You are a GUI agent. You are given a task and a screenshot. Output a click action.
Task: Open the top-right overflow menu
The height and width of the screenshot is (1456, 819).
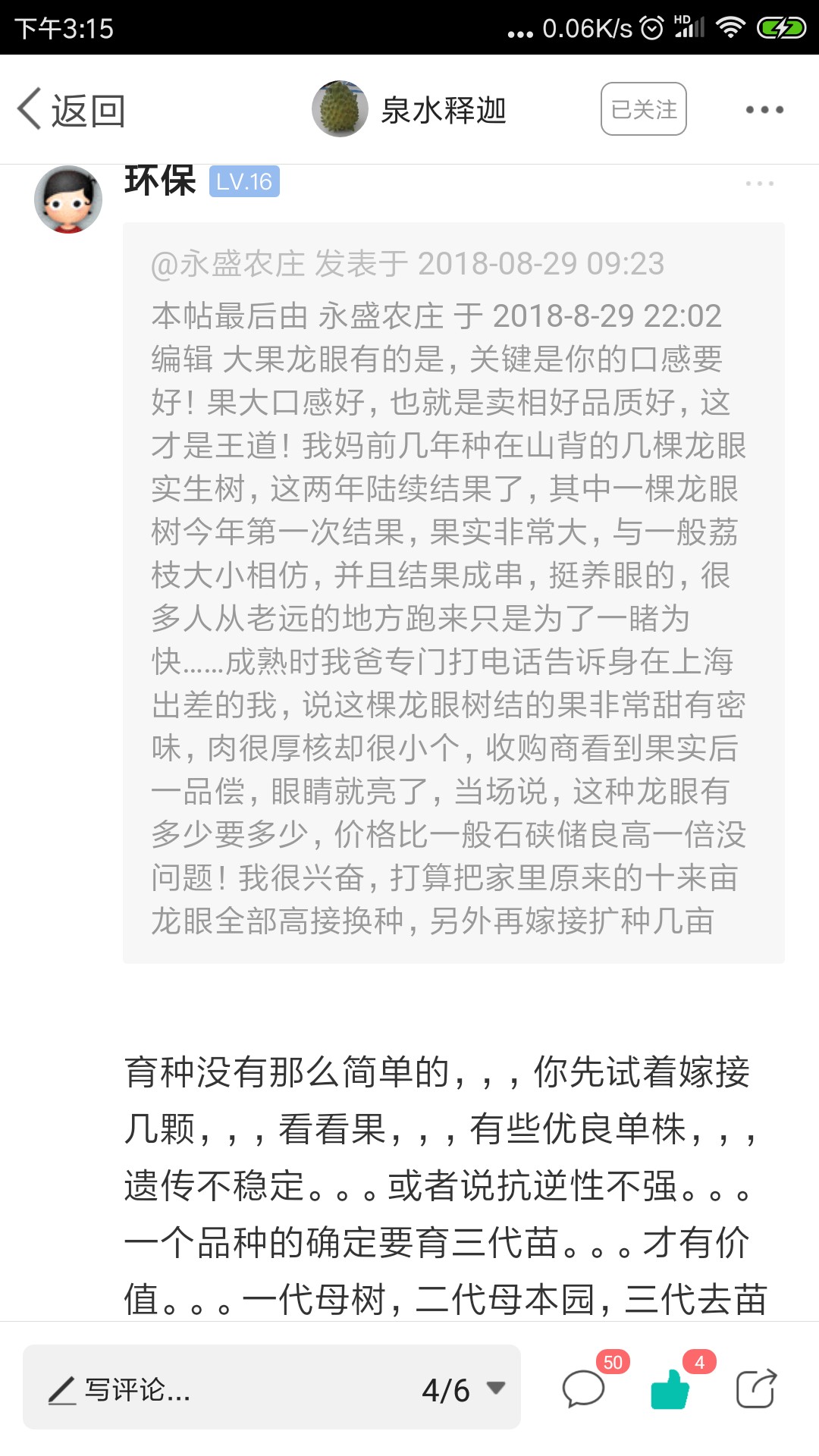point(764,110)
